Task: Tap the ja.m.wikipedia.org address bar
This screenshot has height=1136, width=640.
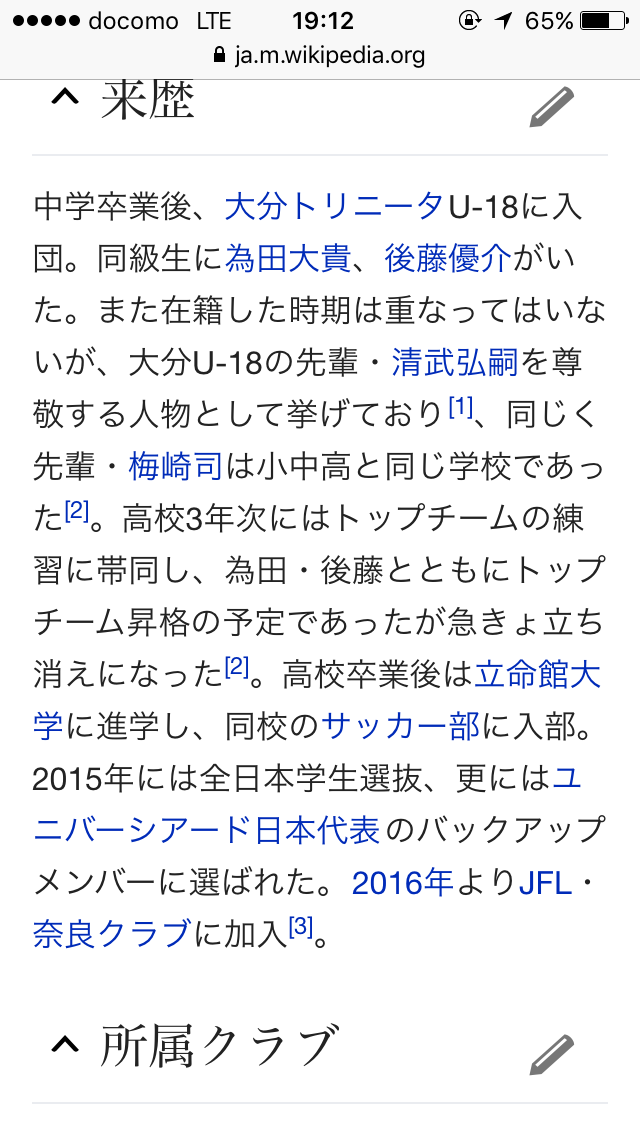Action: pos(320,55)
